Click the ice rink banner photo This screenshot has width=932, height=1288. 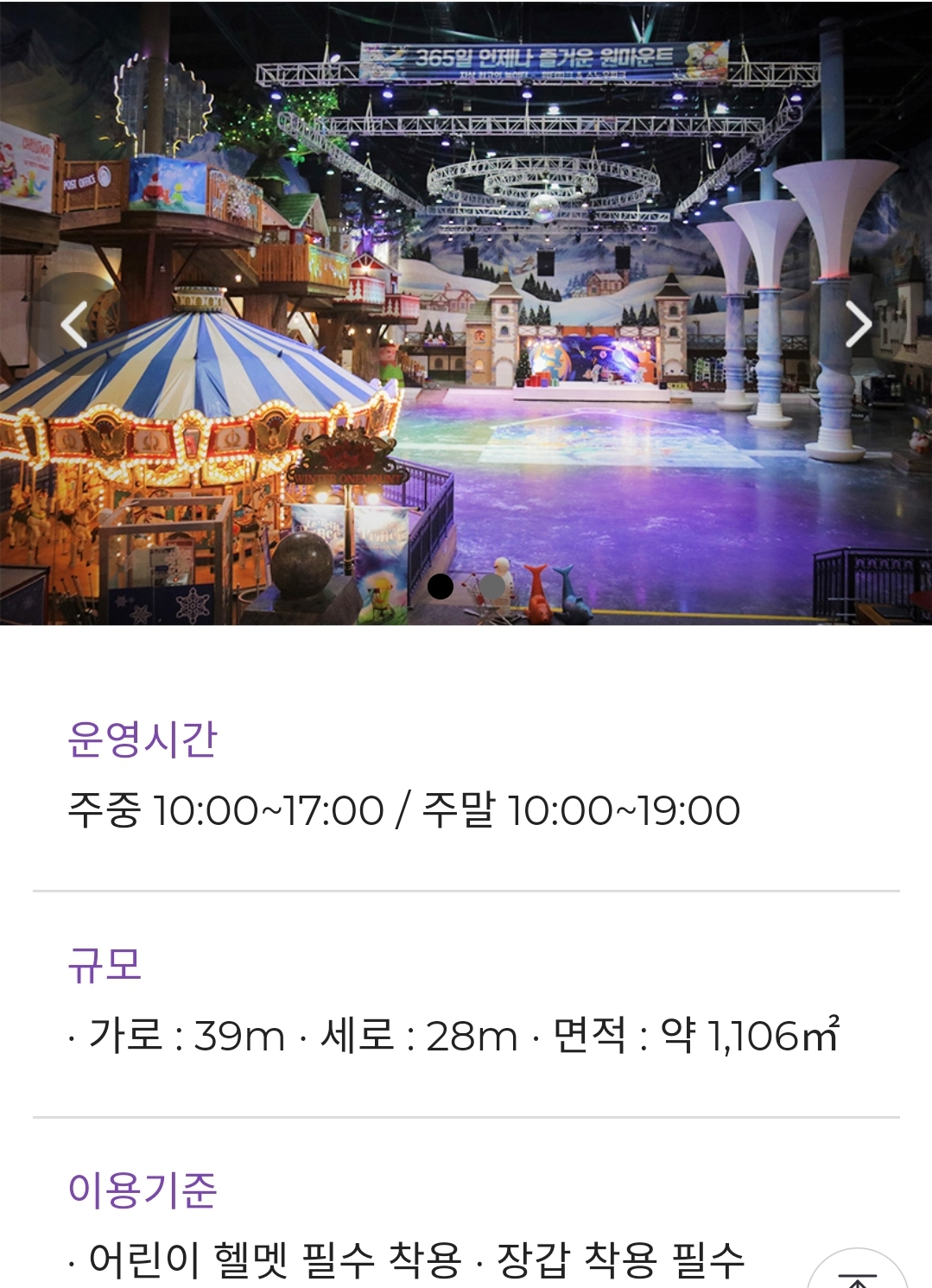click(466, 315)
